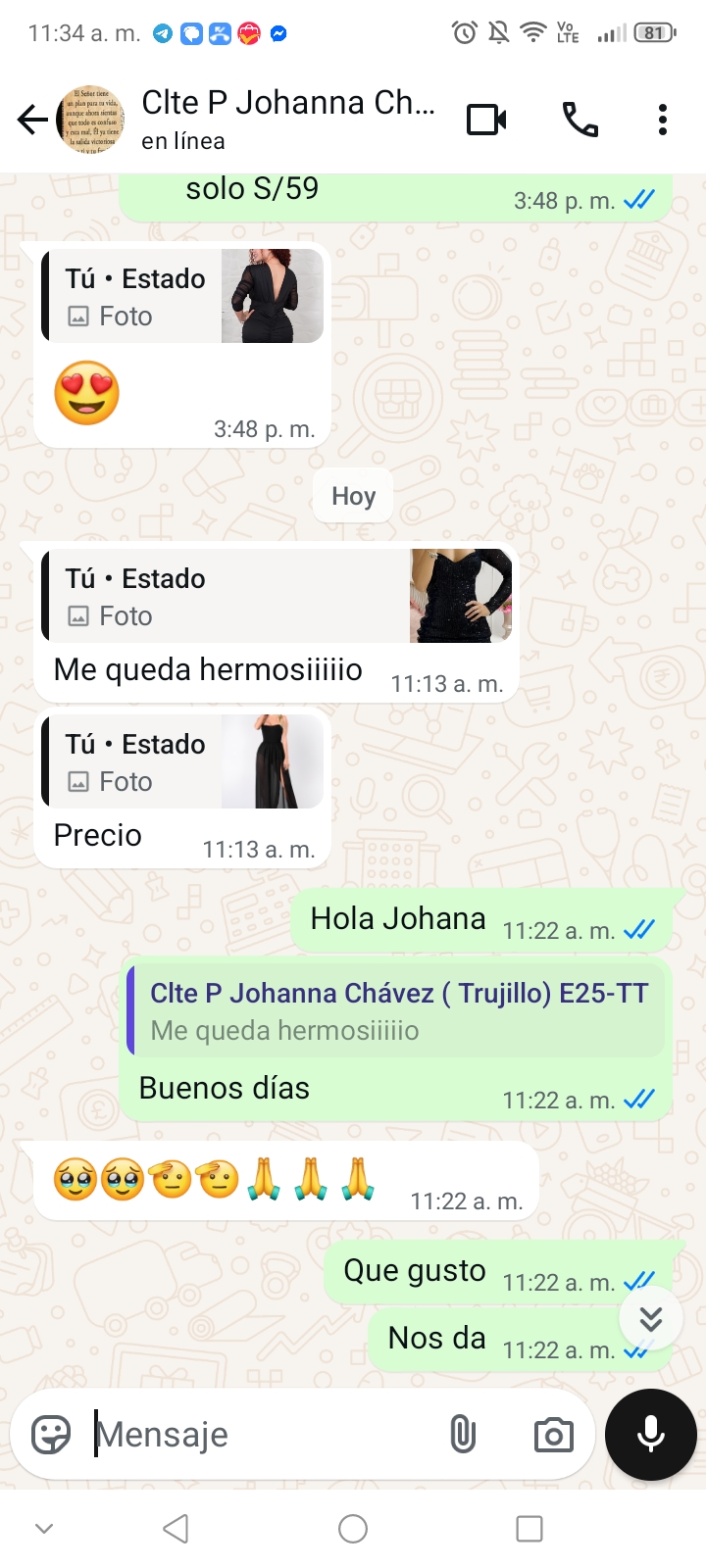Start a video call with Johanna

tap(486, 120)
